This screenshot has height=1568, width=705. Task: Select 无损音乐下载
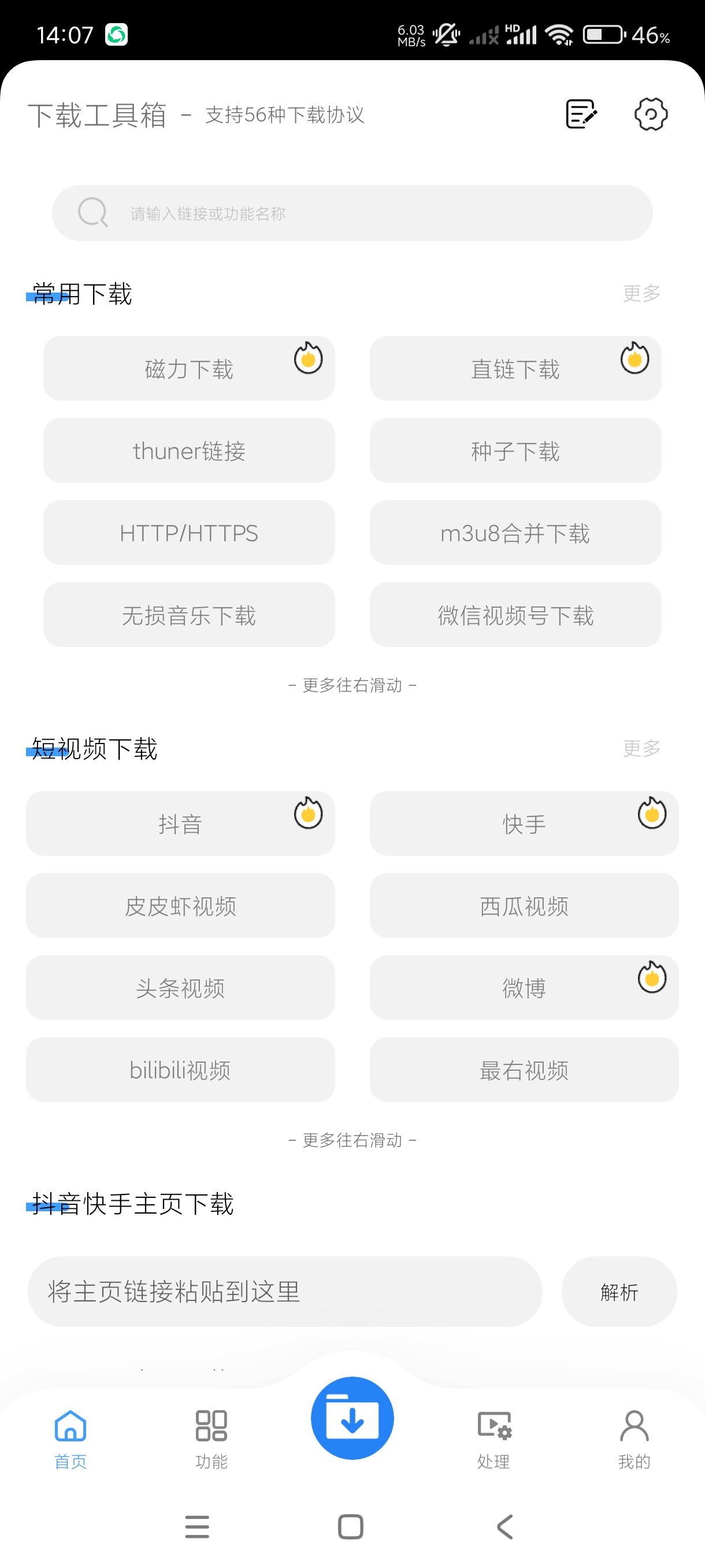click(x=188, y=615)
